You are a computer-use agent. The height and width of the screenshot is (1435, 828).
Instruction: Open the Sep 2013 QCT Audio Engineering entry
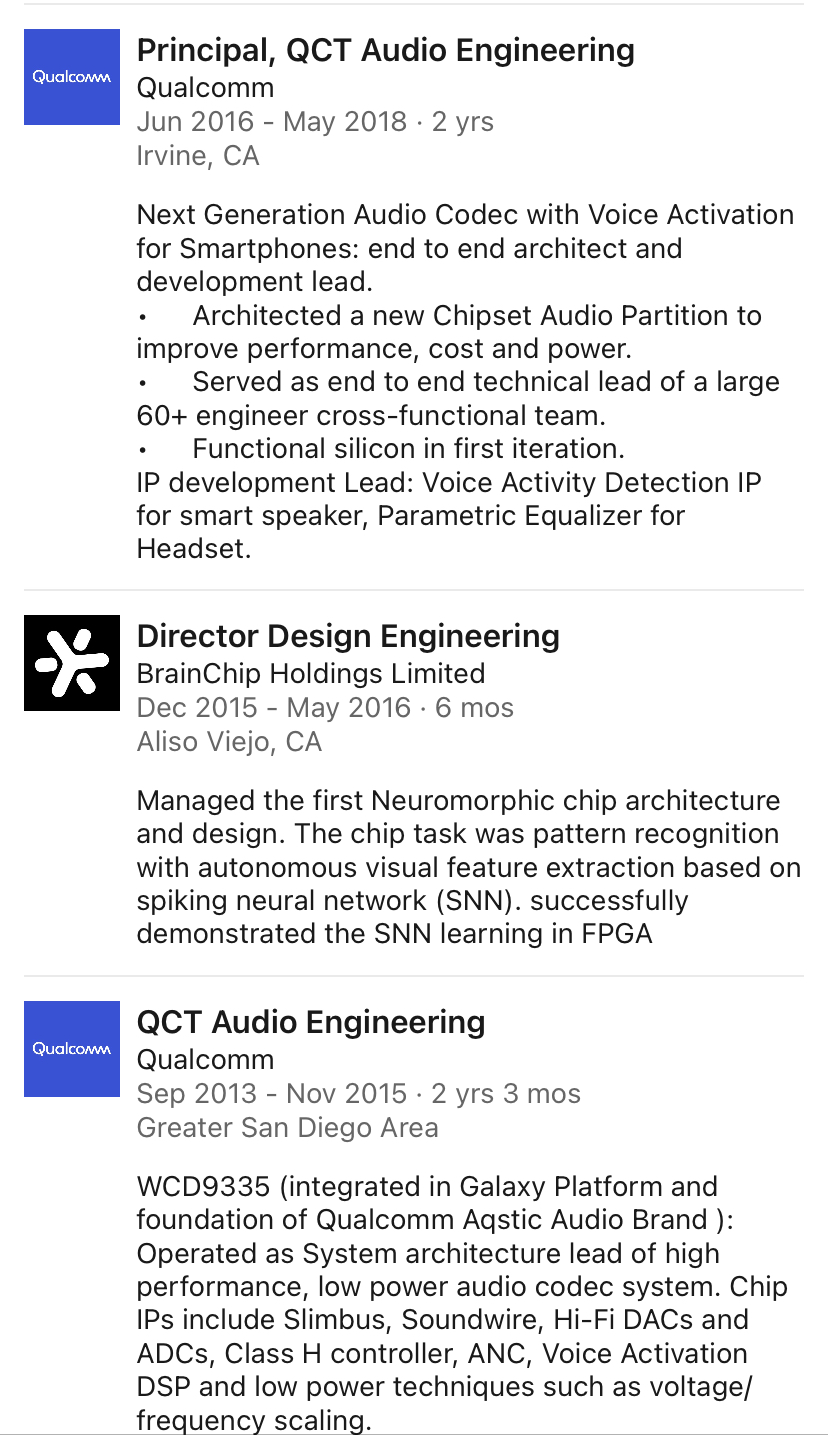pyautogui.click(x=311, y=1022)
